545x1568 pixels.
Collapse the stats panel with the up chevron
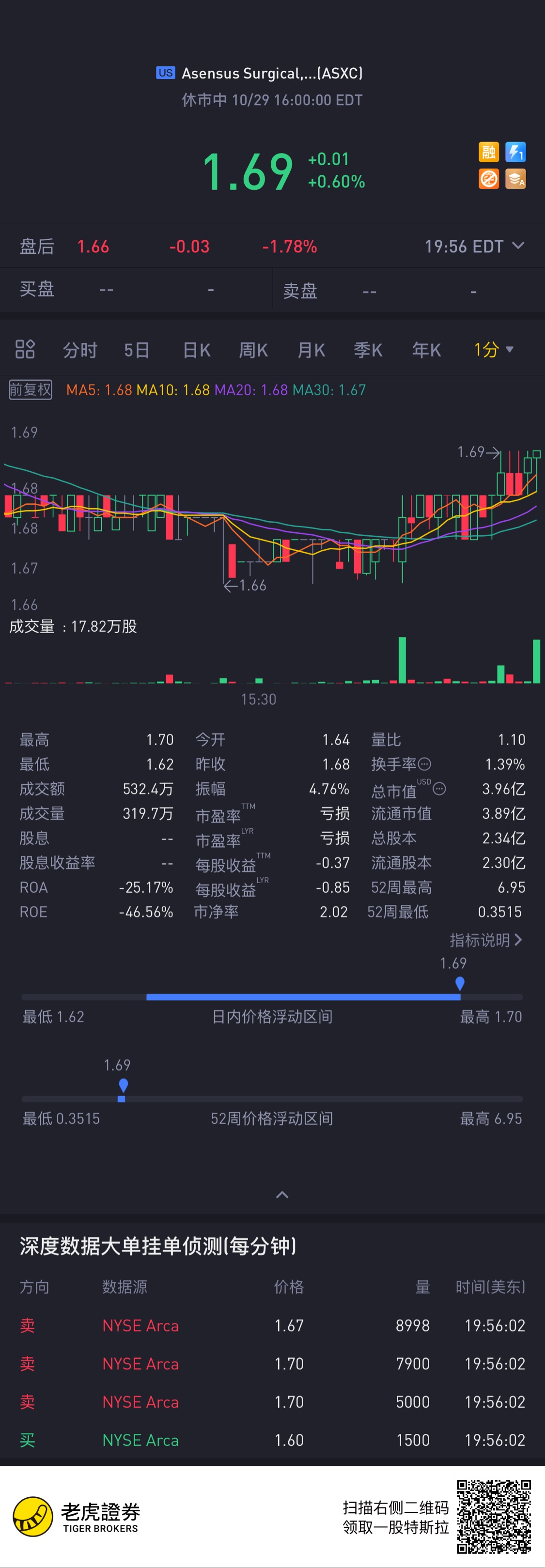[x=282, y=1195]
